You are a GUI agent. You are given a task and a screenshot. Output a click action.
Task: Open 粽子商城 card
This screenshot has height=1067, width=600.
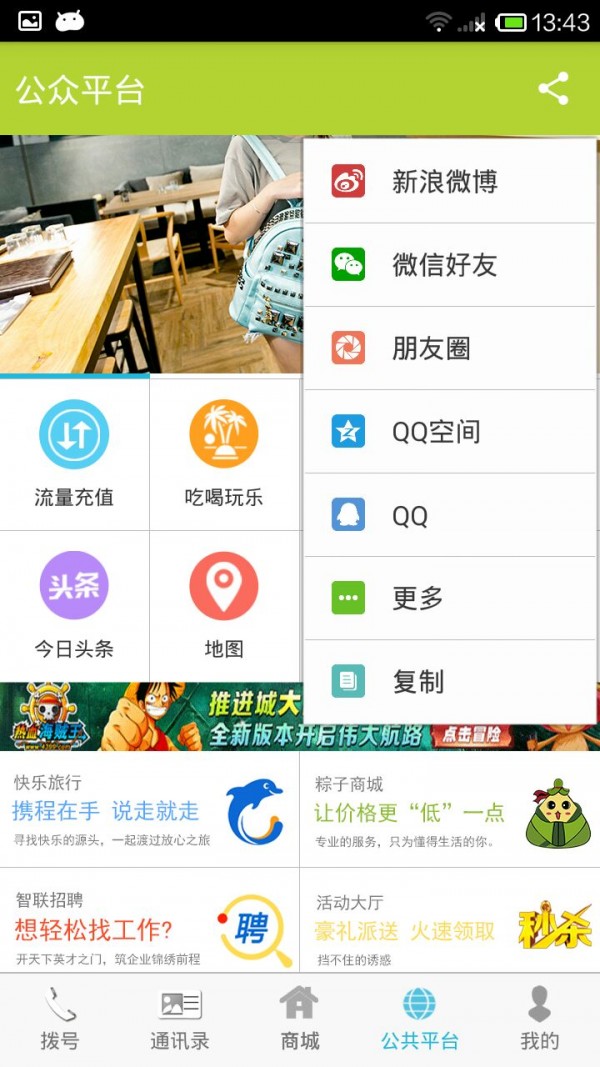450,809
